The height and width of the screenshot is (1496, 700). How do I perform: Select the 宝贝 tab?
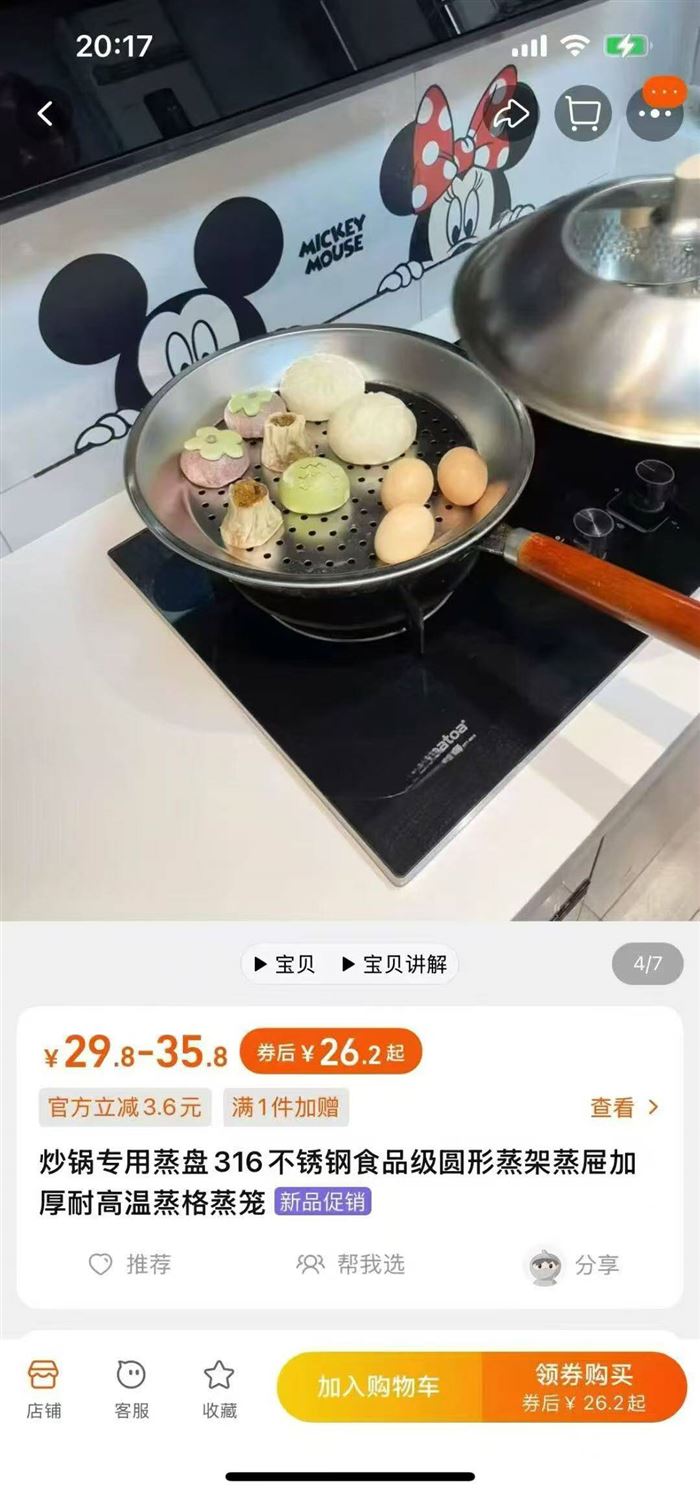pyautogui.click(x=284, y=964)
